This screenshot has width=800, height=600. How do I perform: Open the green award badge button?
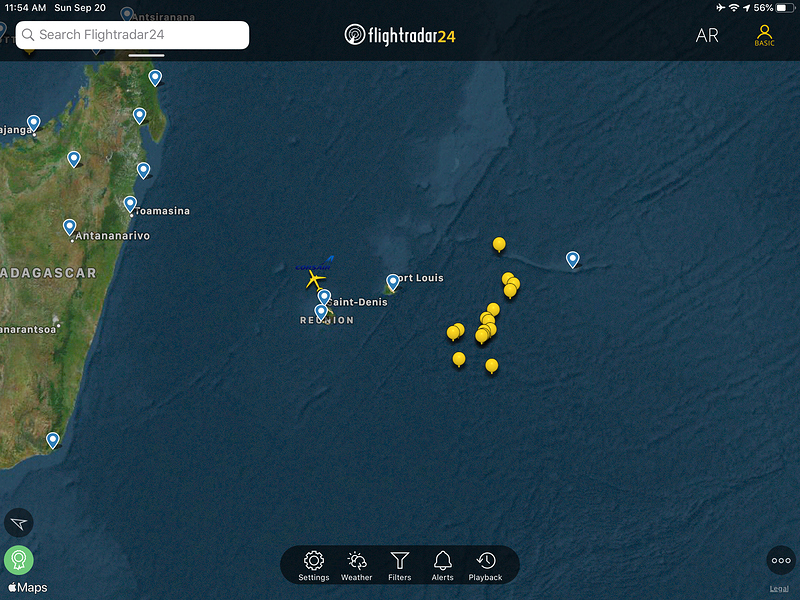point(19,560)
